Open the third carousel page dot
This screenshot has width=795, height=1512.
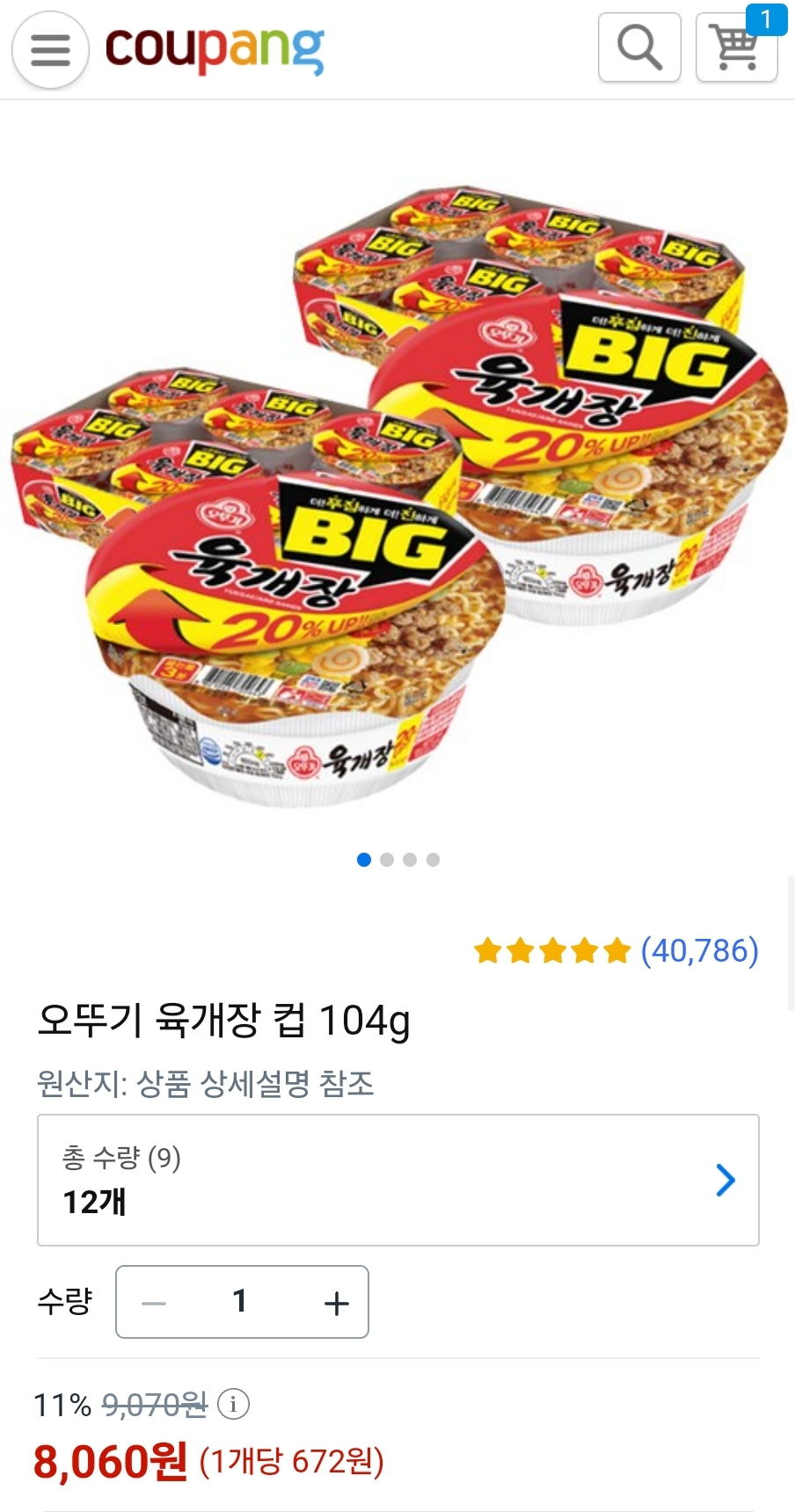coord(409,860)
